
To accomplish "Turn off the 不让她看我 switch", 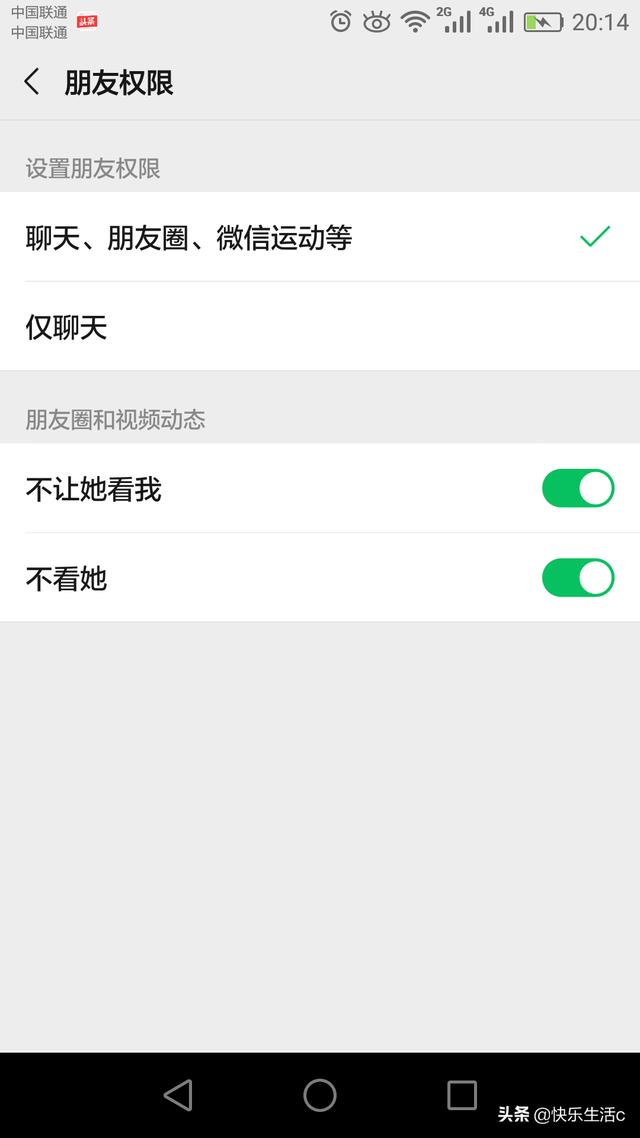I will tap(578, 489).
